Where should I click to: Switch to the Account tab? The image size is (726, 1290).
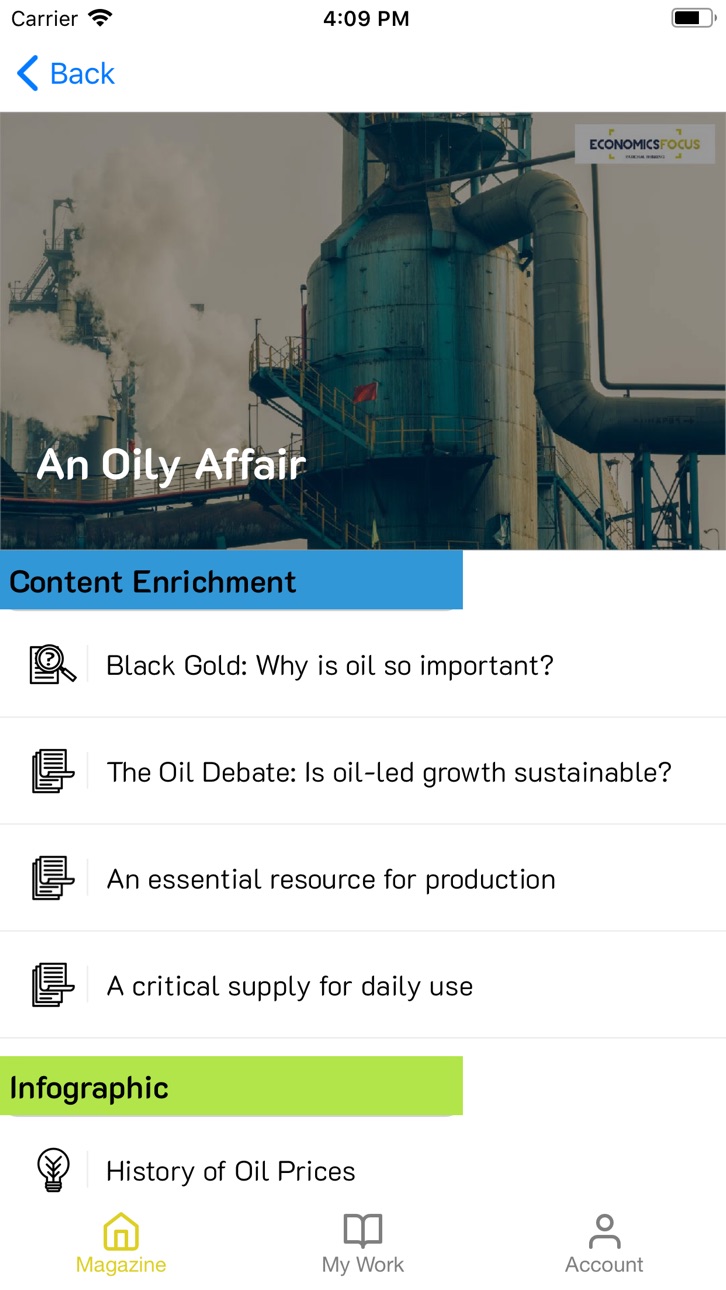click(x=604, y=1244)
